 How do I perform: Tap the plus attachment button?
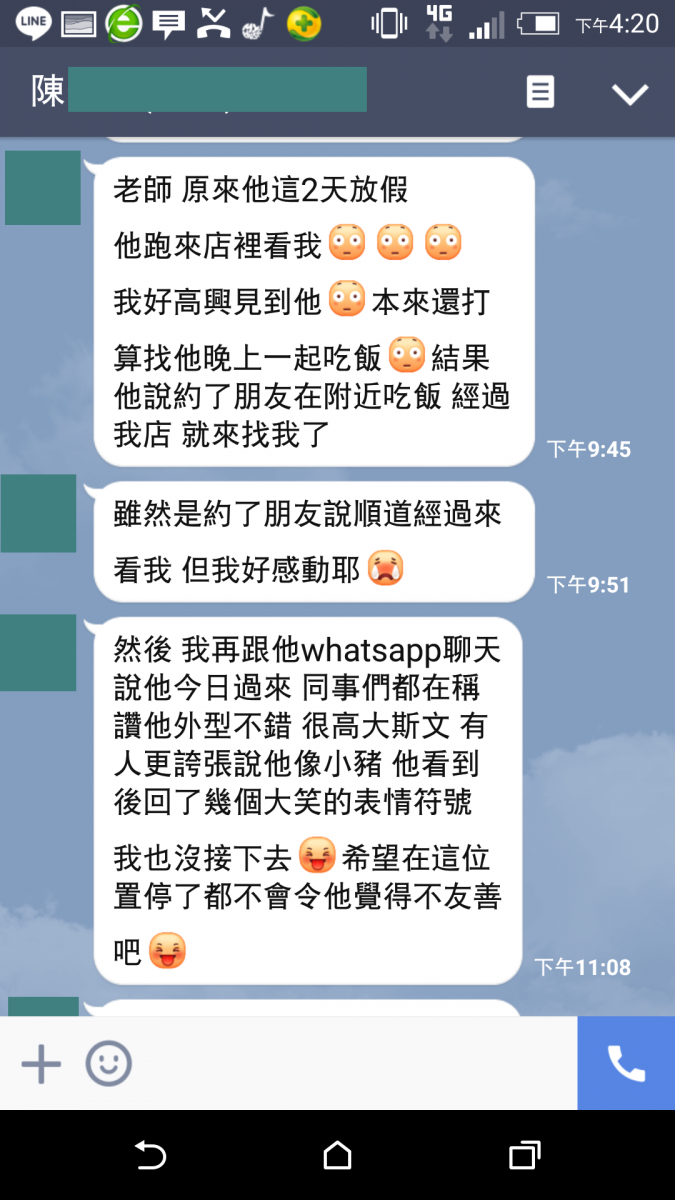pyautogui.click(x=41, y=1064)
